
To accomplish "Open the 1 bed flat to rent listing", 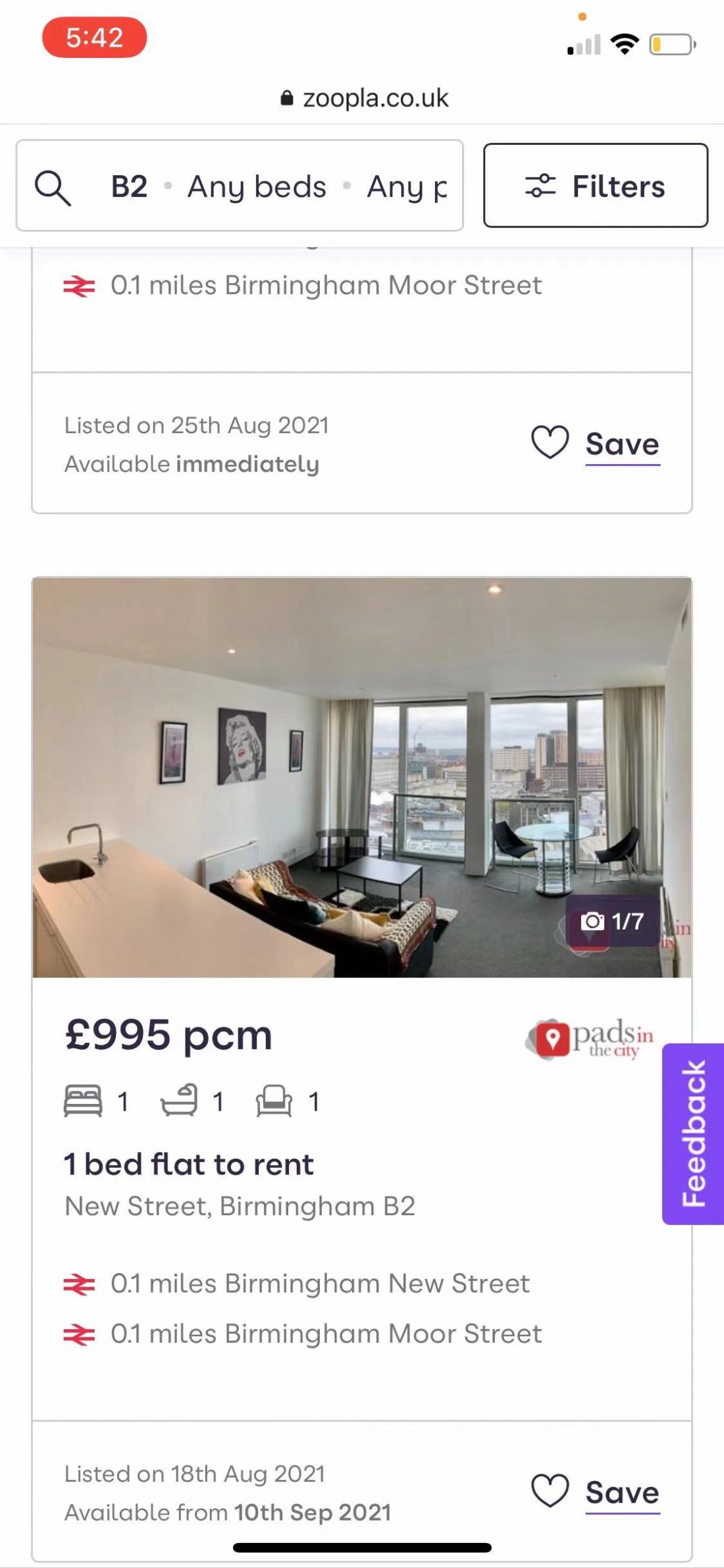I will coord(189,1164).
